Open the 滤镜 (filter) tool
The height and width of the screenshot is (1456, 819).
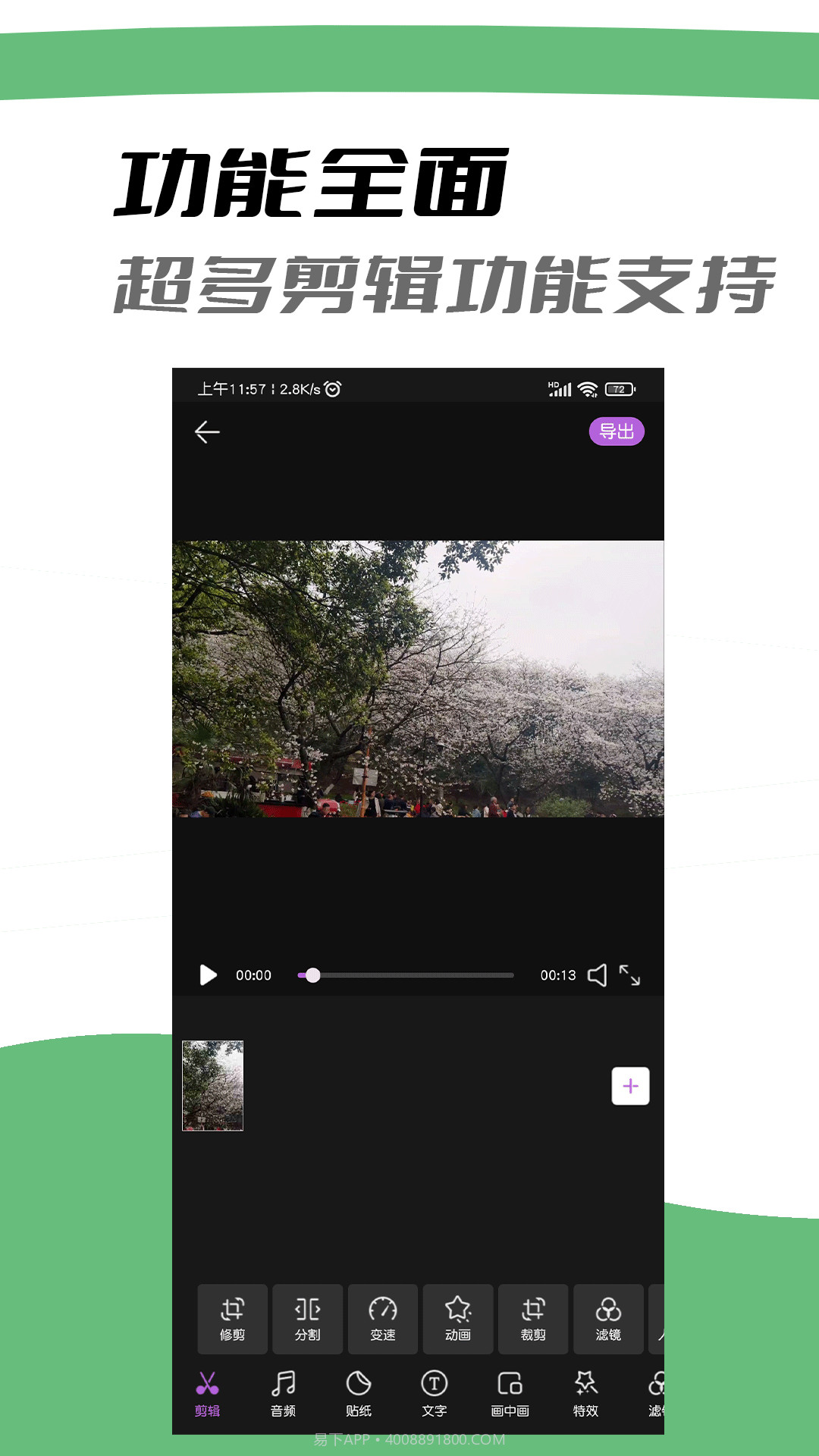608,1319
